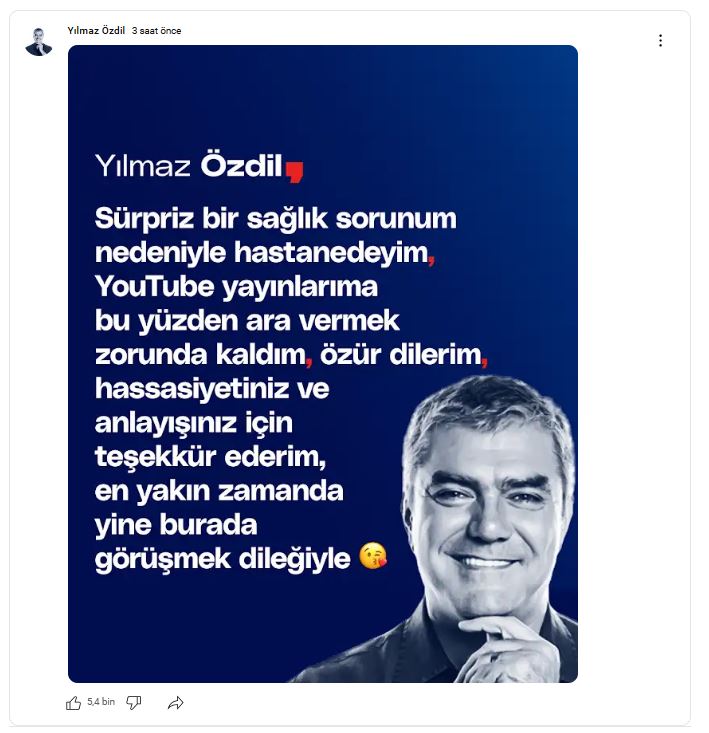The width and height of the screenshot is (709, 733).
Task: Share Yılmaz Özdil's post
Action: pyautogui.click(x=176, y=703)
